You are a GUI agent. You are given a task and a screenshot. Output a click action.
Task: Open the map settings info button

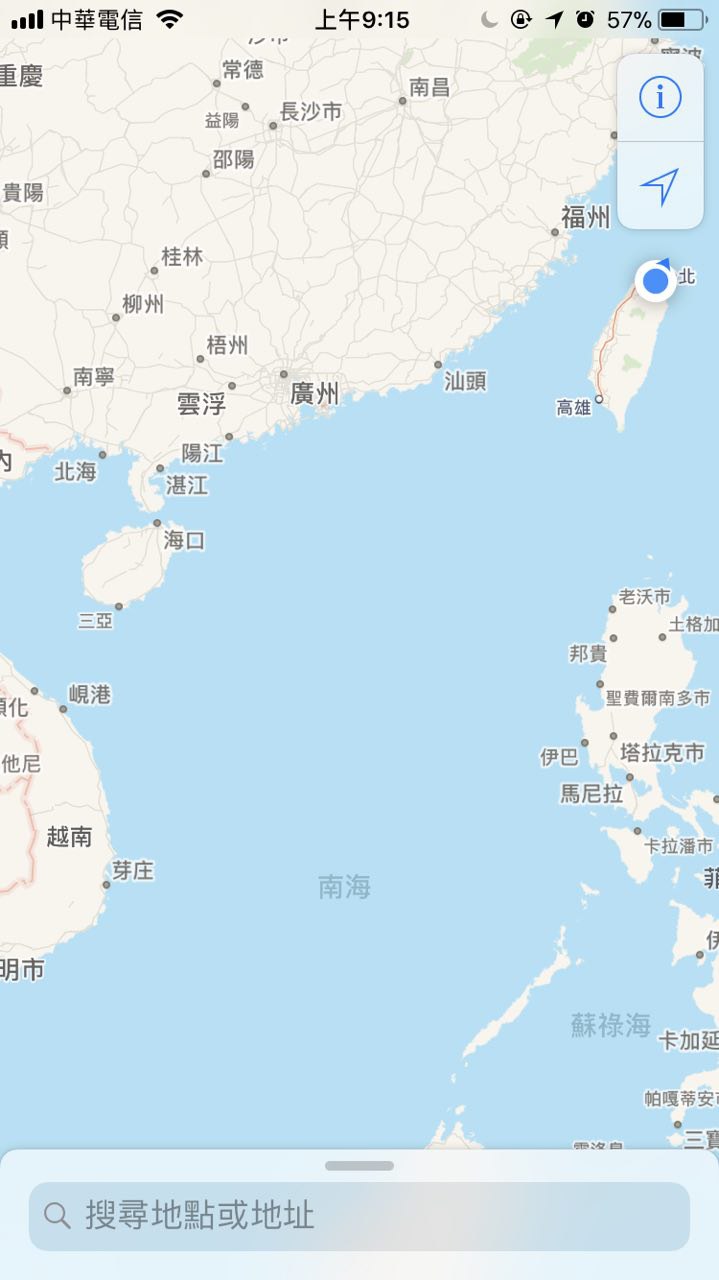[x=660, y=98]
